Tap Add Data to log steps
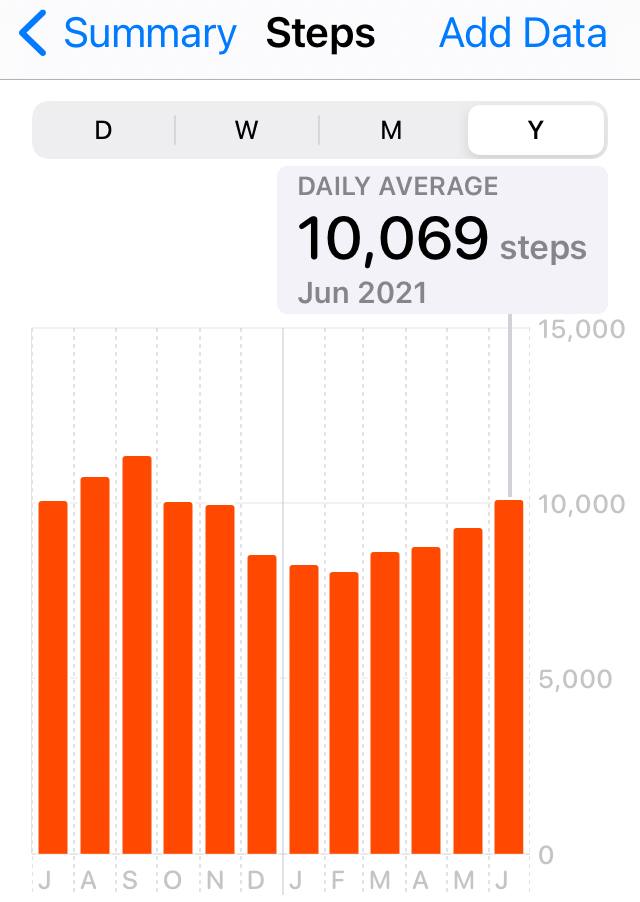 pyautogui.click(x=523, y=34)
